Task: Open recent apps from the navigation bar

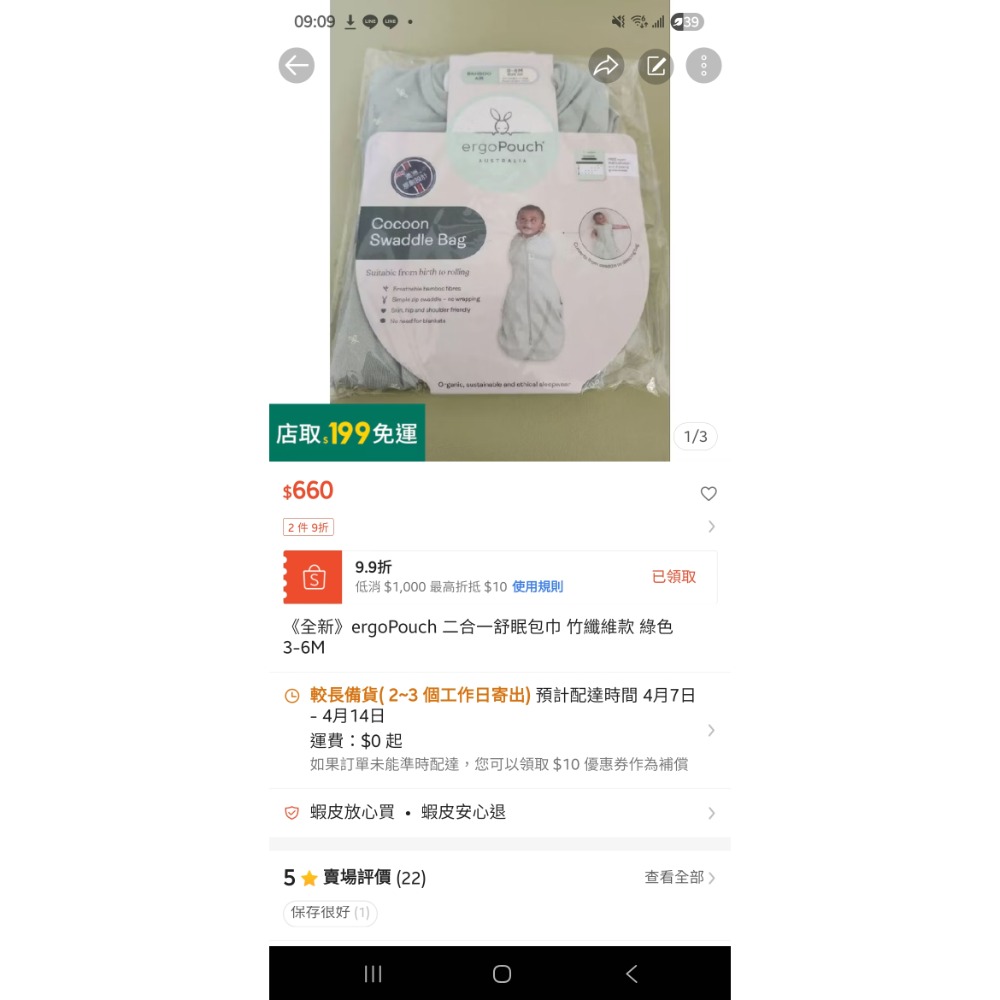Action: click(x=373, y=974)
